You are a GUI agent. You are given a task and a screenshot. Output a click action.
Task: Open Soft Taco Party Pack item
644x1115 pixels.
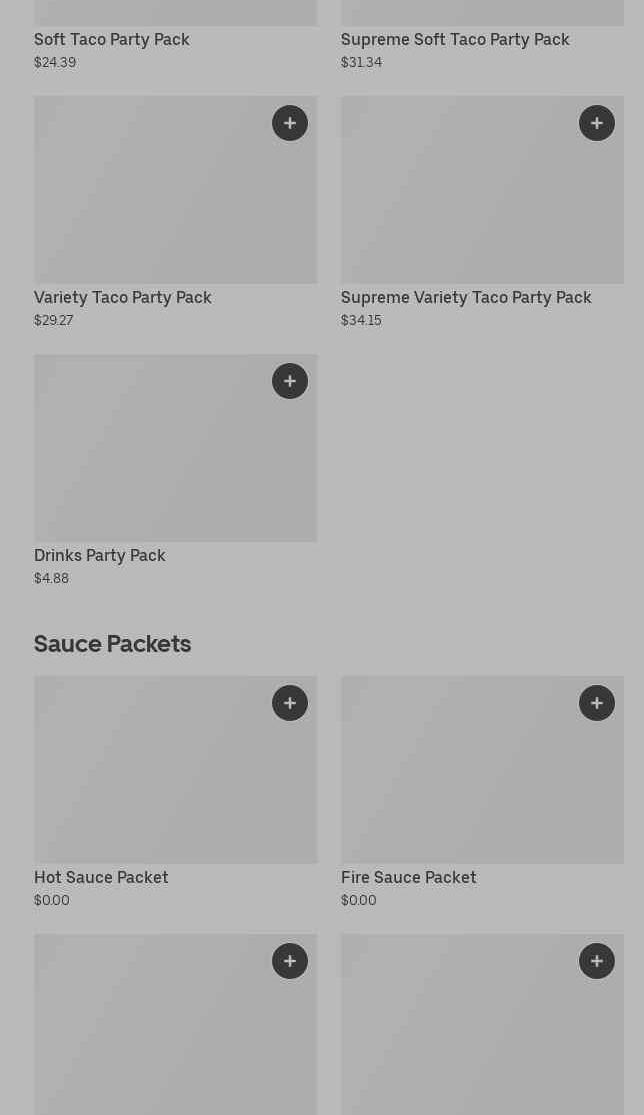pos(112,39)
